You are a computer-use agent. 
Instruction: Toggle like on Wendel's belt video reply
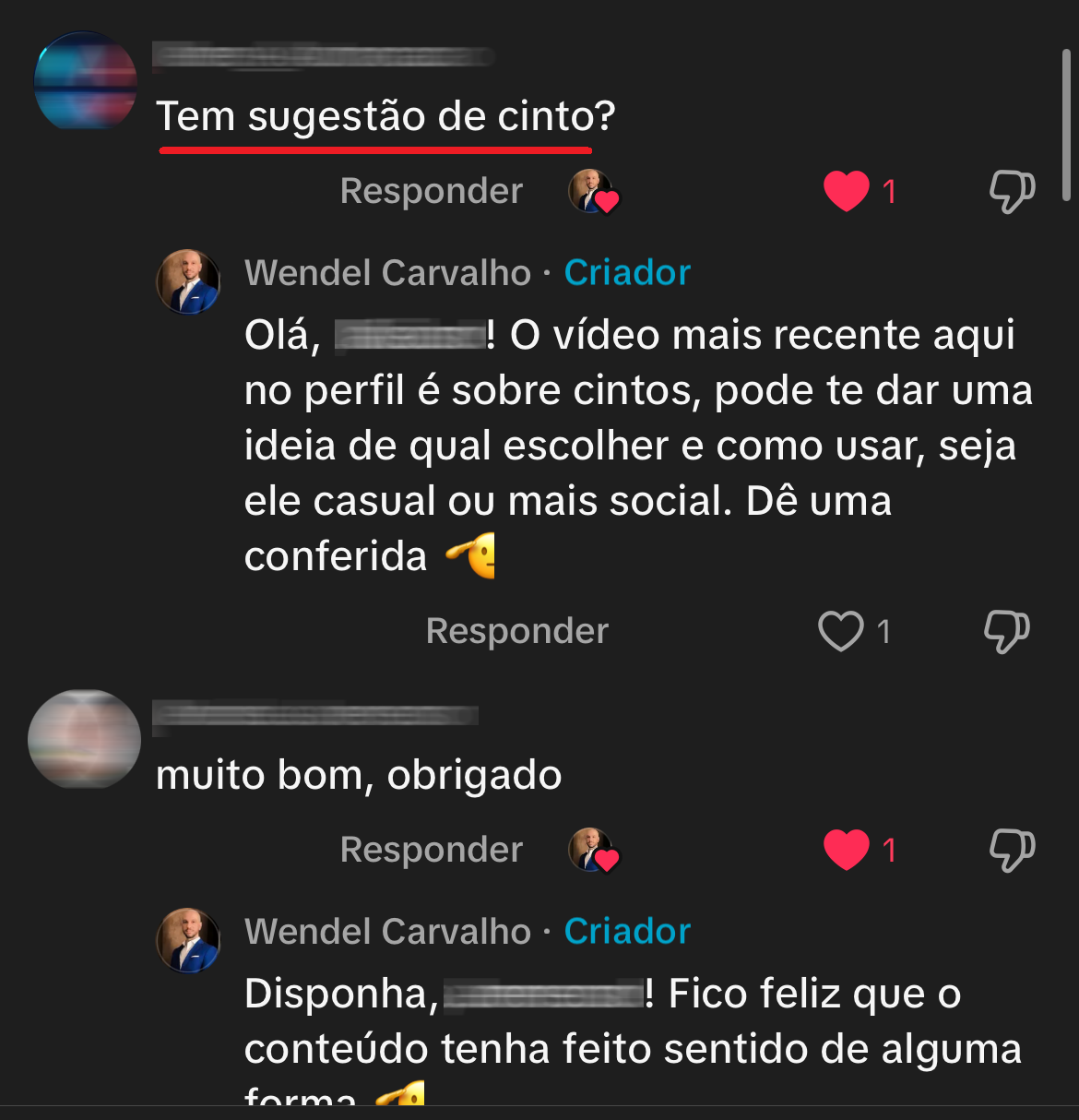[x=840, y=631]
